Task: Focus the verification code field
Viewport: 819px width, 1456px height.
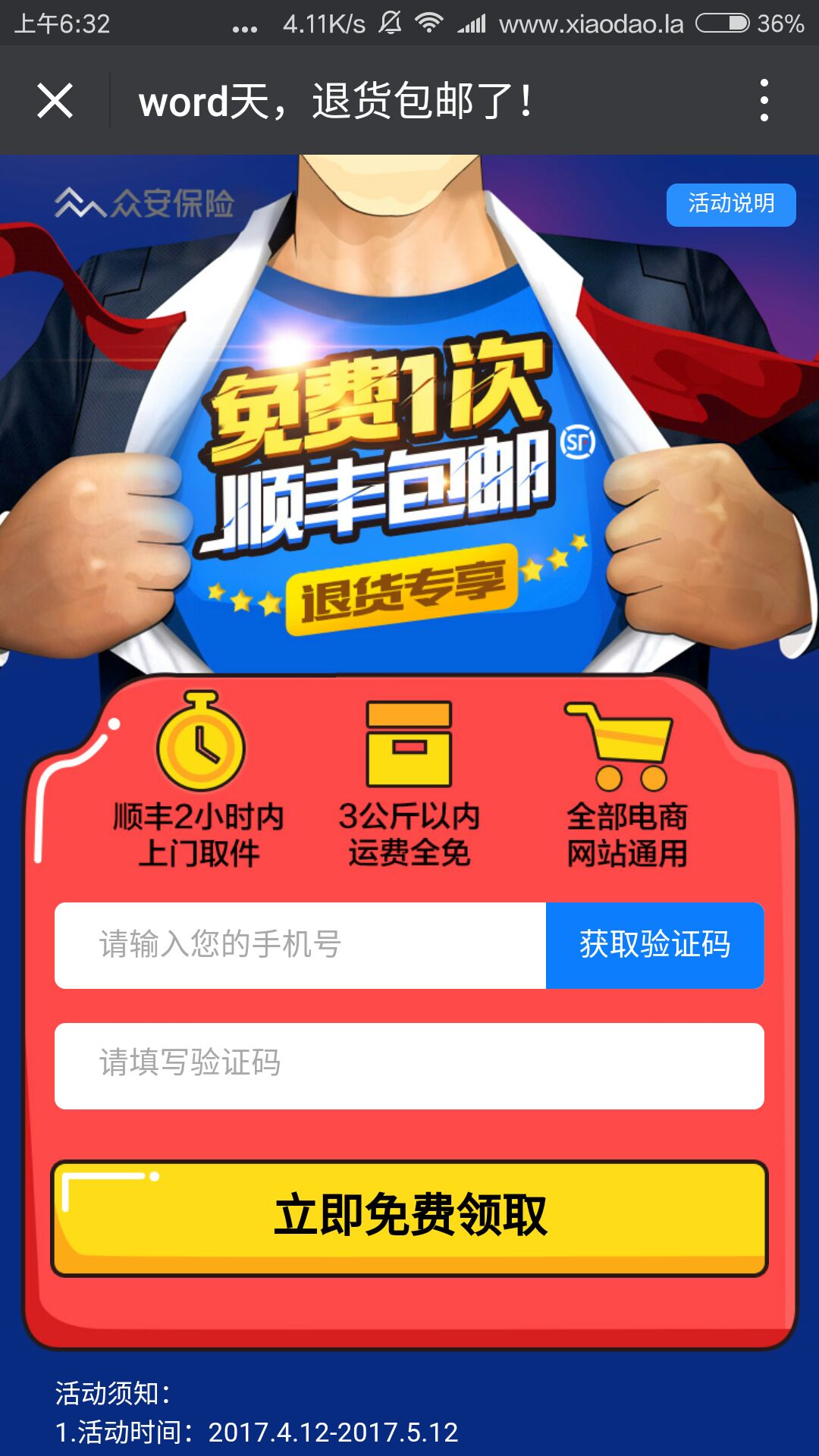Action: tap(409, 1065)
